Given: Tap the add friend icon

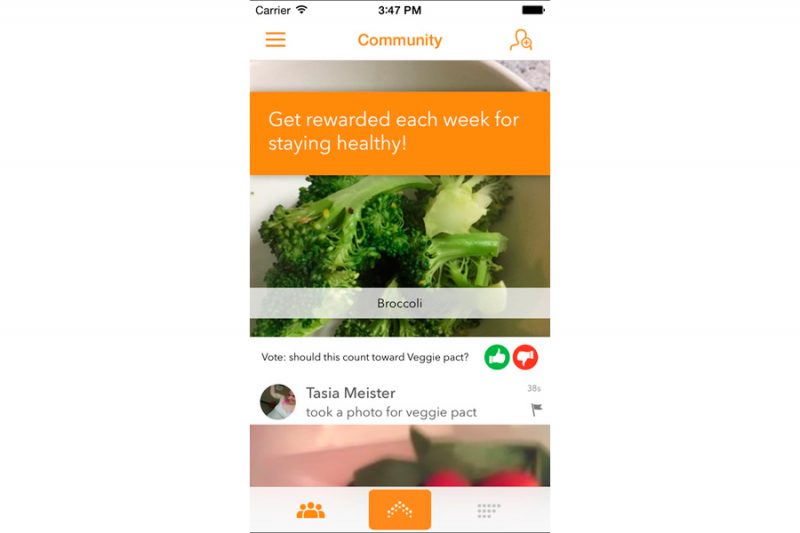Looking at the screenshot, I should tap(520, 40).
